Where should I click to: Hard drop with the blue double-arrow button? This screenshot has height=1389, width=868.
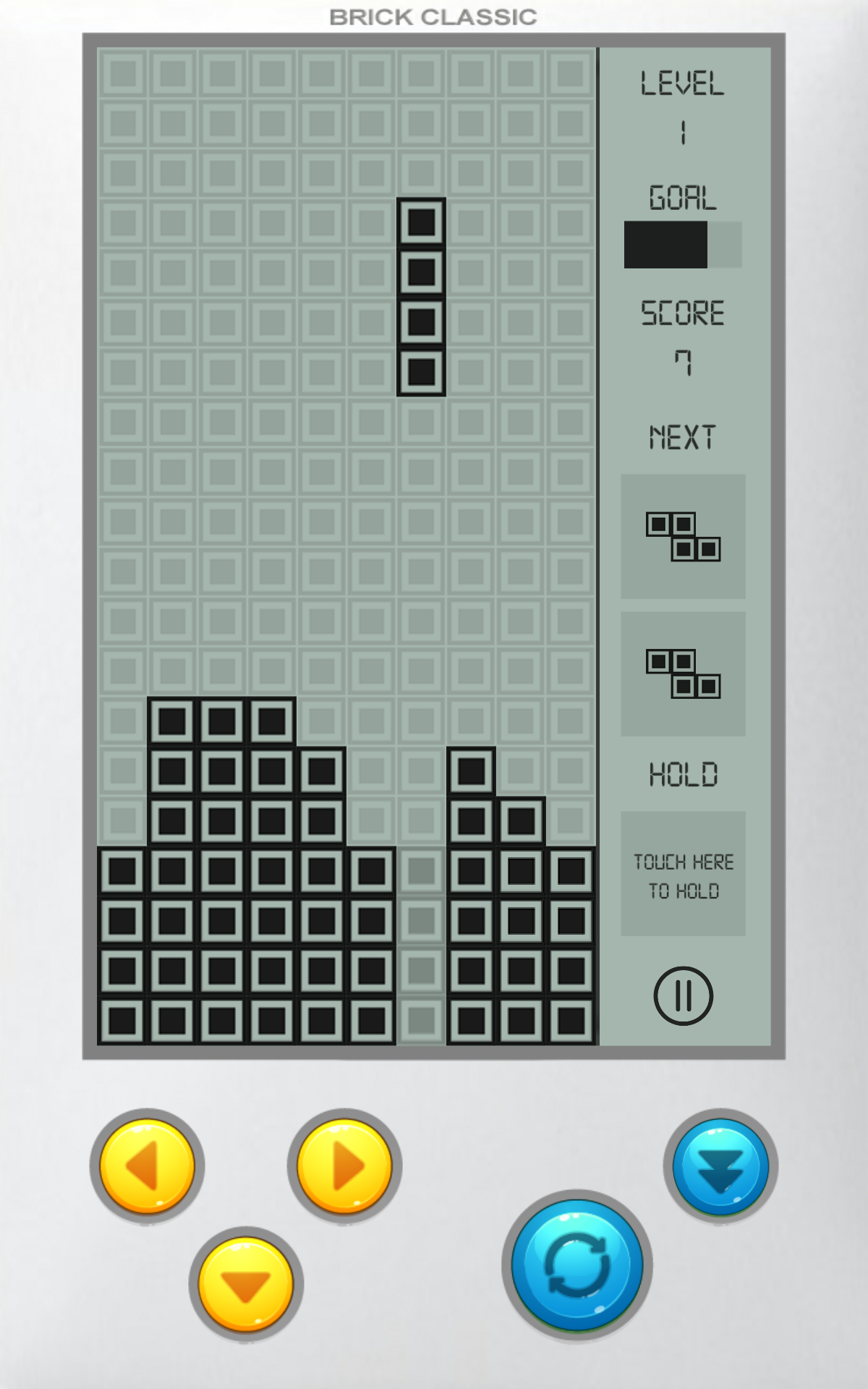point(720,1165)
